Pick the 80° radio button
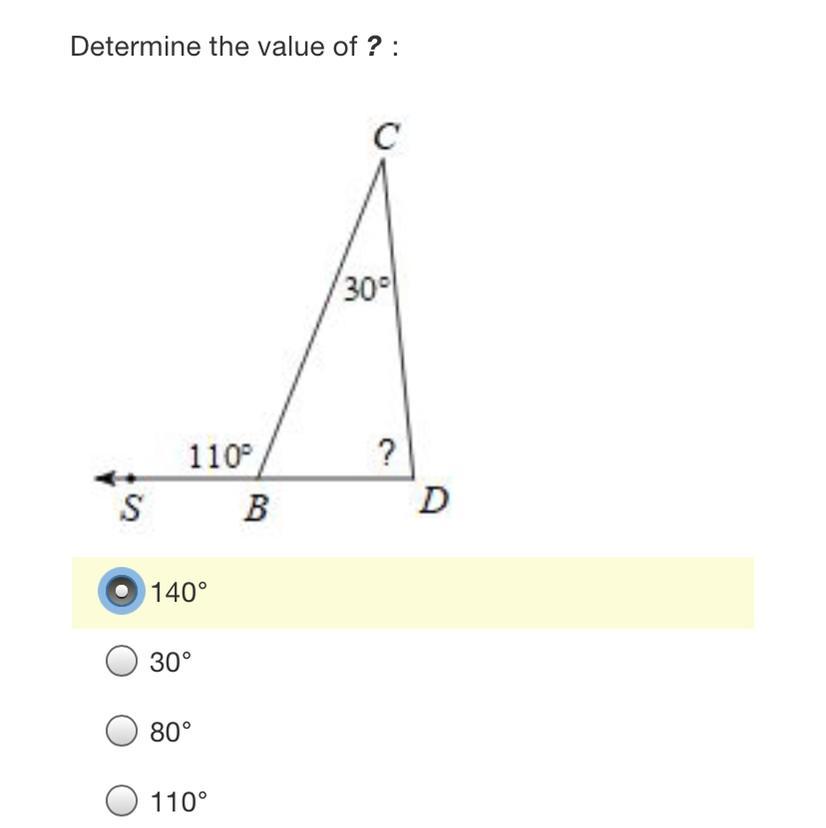826x828 pixels. coord(121,732)
